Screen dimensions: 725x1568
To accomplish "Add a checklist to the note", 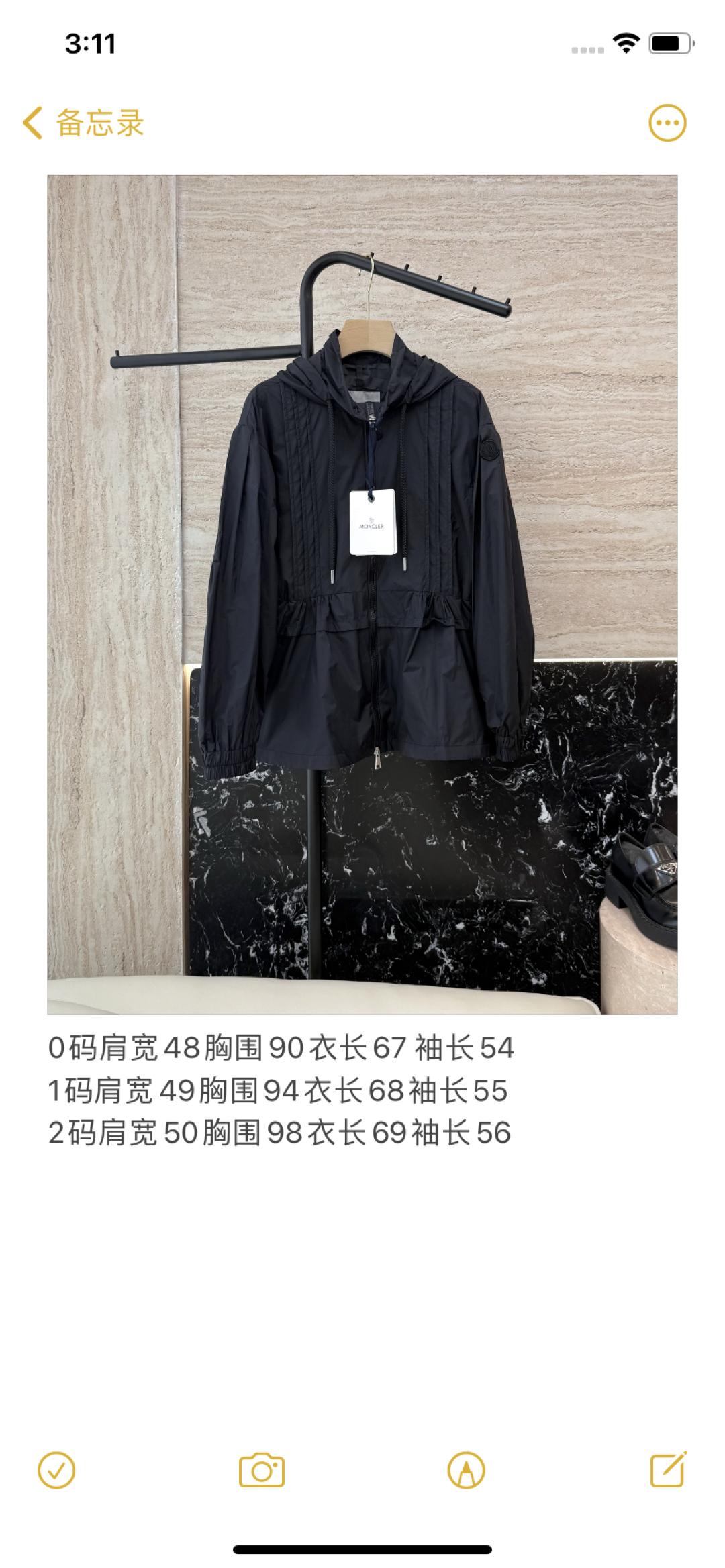I will coord(57,1471).
